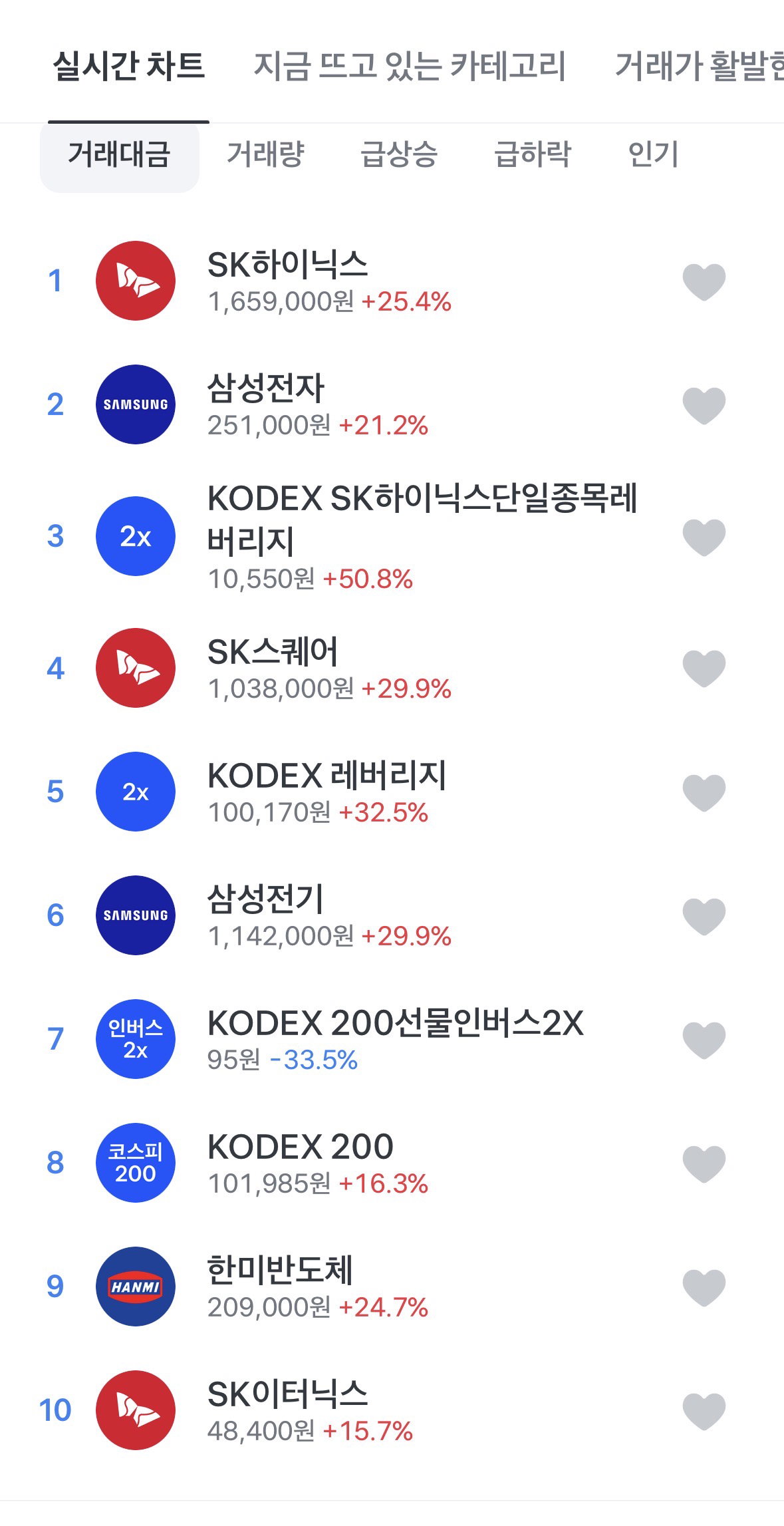Switch to the 지금 뜨고 있는 카테고리 tab
This screenshot has width=784, height=1526.
(410, 66)
